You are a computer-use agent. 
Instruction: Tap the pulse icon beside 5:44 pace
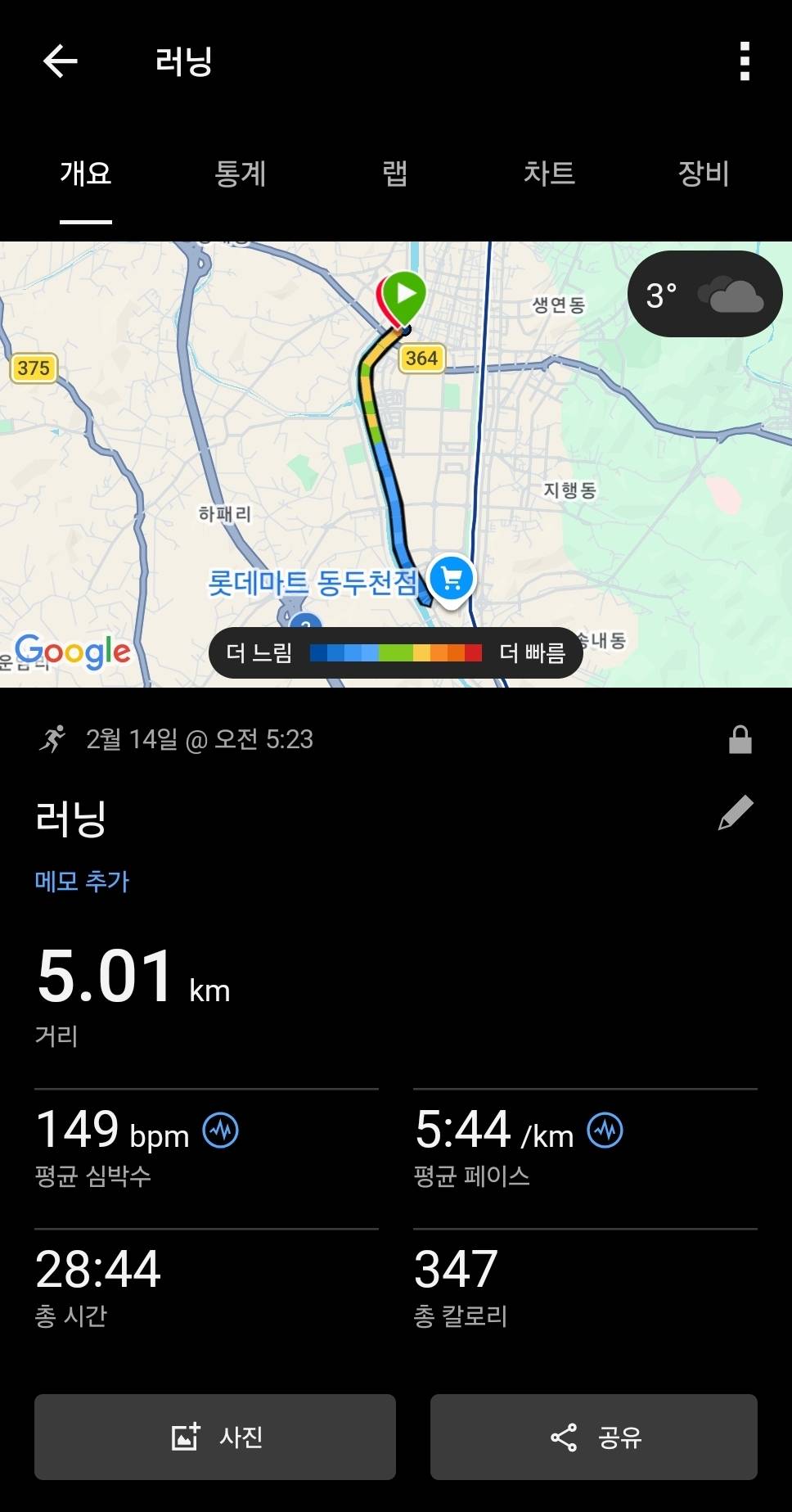coord(605,1131)
